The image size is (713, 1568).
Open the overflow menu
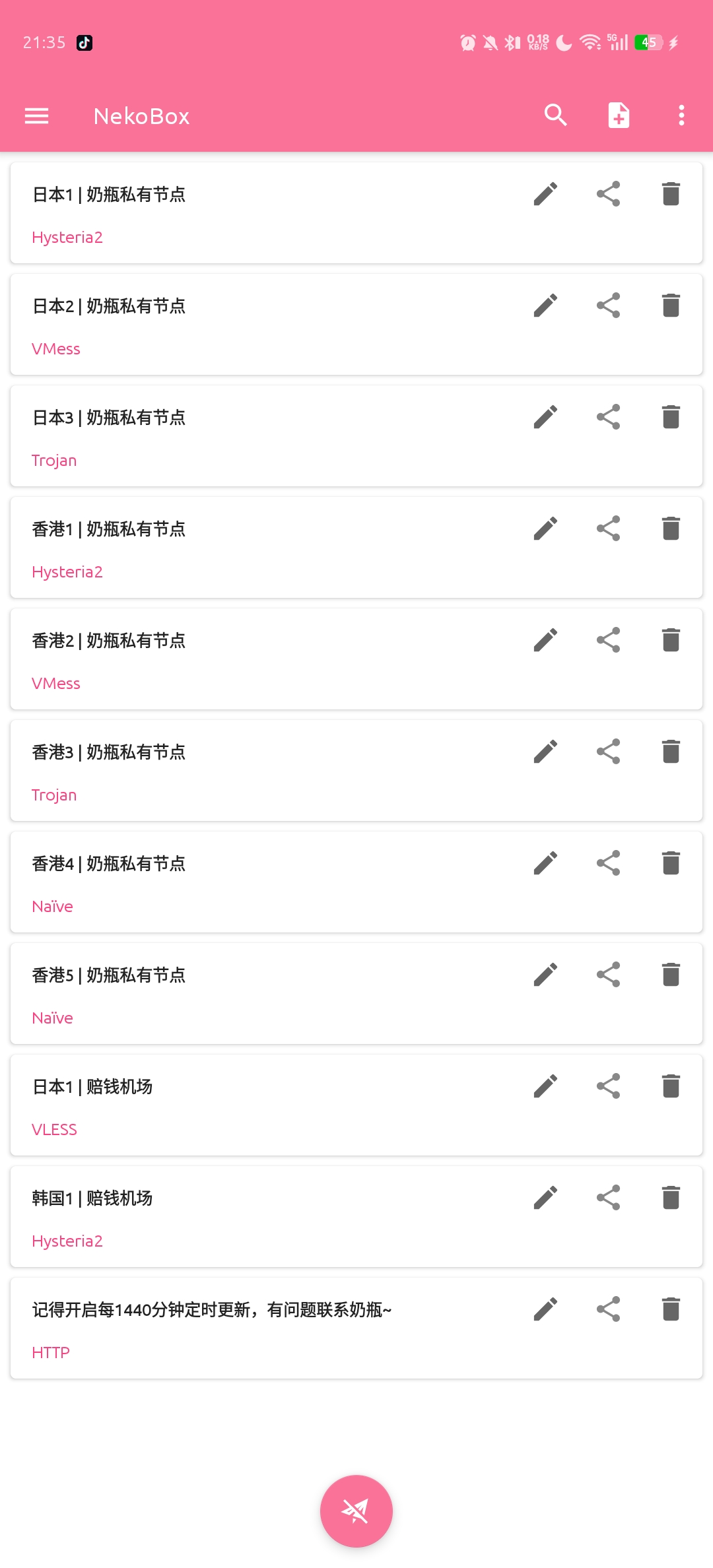pyautogui.click(x=681, y=115)
